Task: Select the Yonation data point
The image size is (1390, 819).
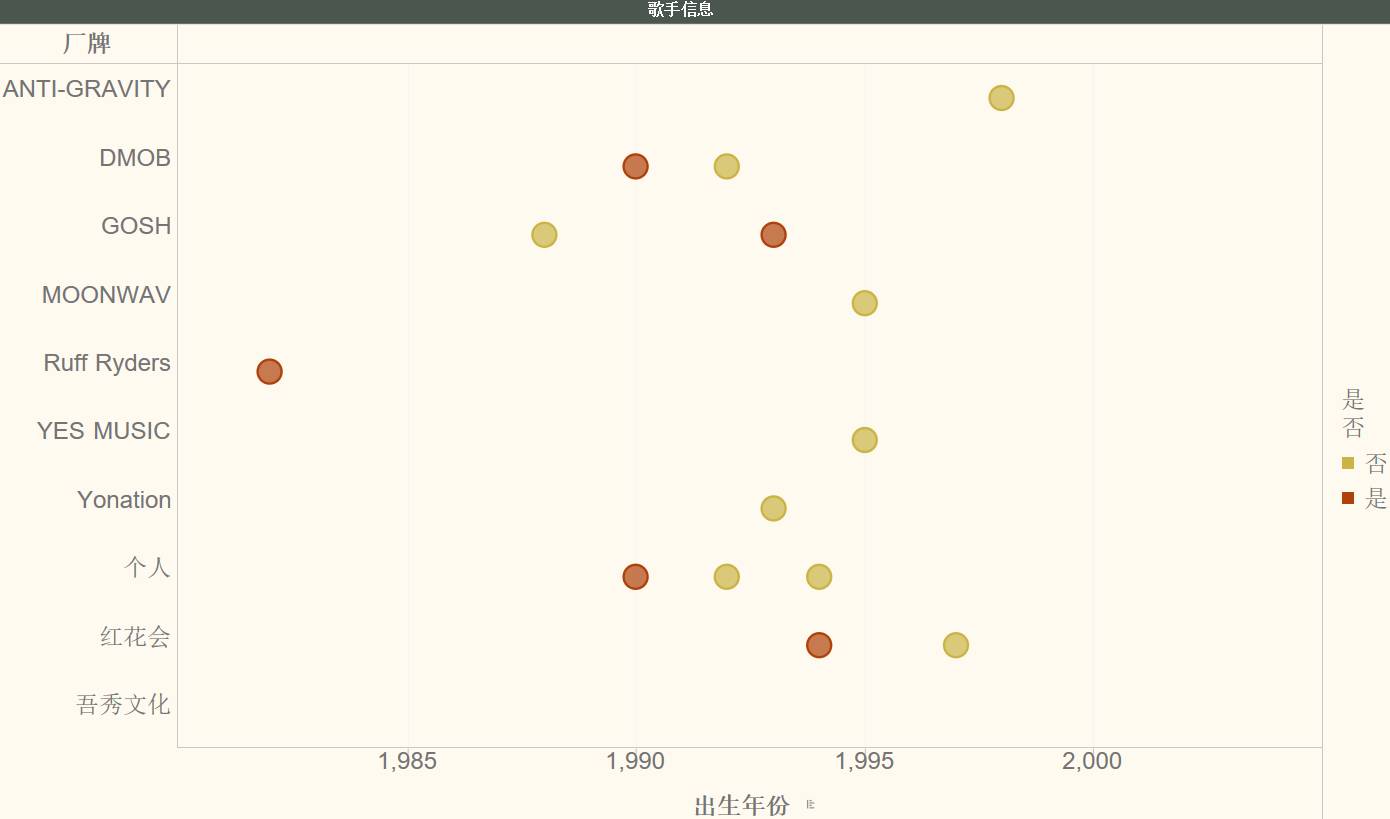Action: (773, 508)
